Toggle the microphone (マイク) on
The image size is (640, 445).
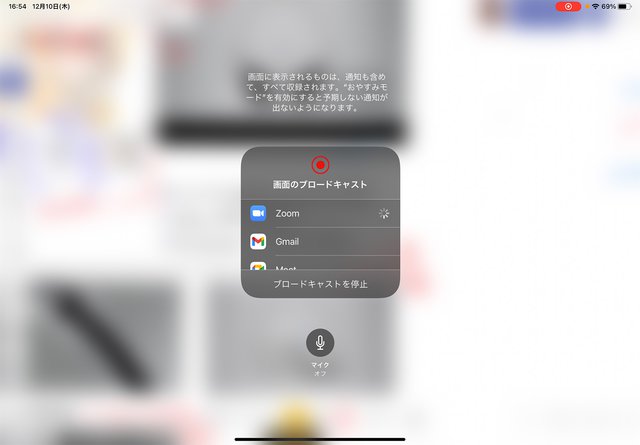[320, 343]
